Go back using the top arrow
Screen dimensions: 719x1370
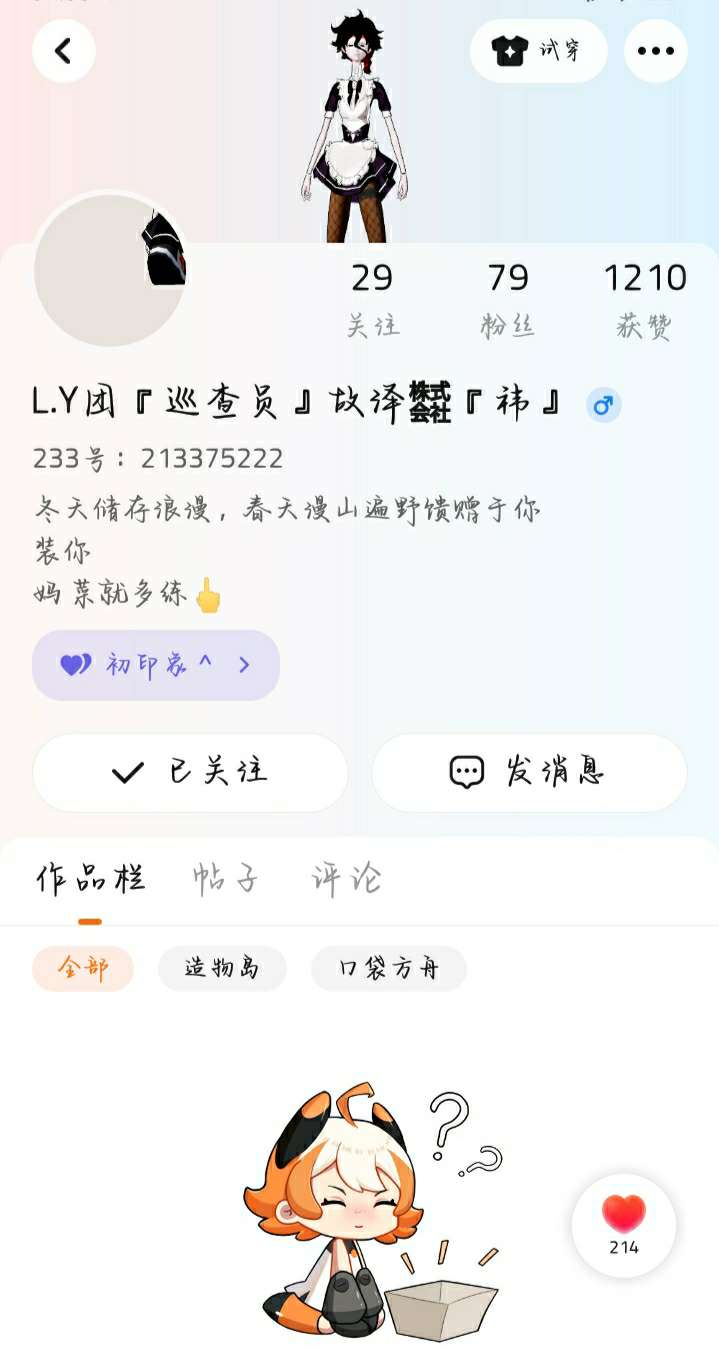click(x=64, y=51)
